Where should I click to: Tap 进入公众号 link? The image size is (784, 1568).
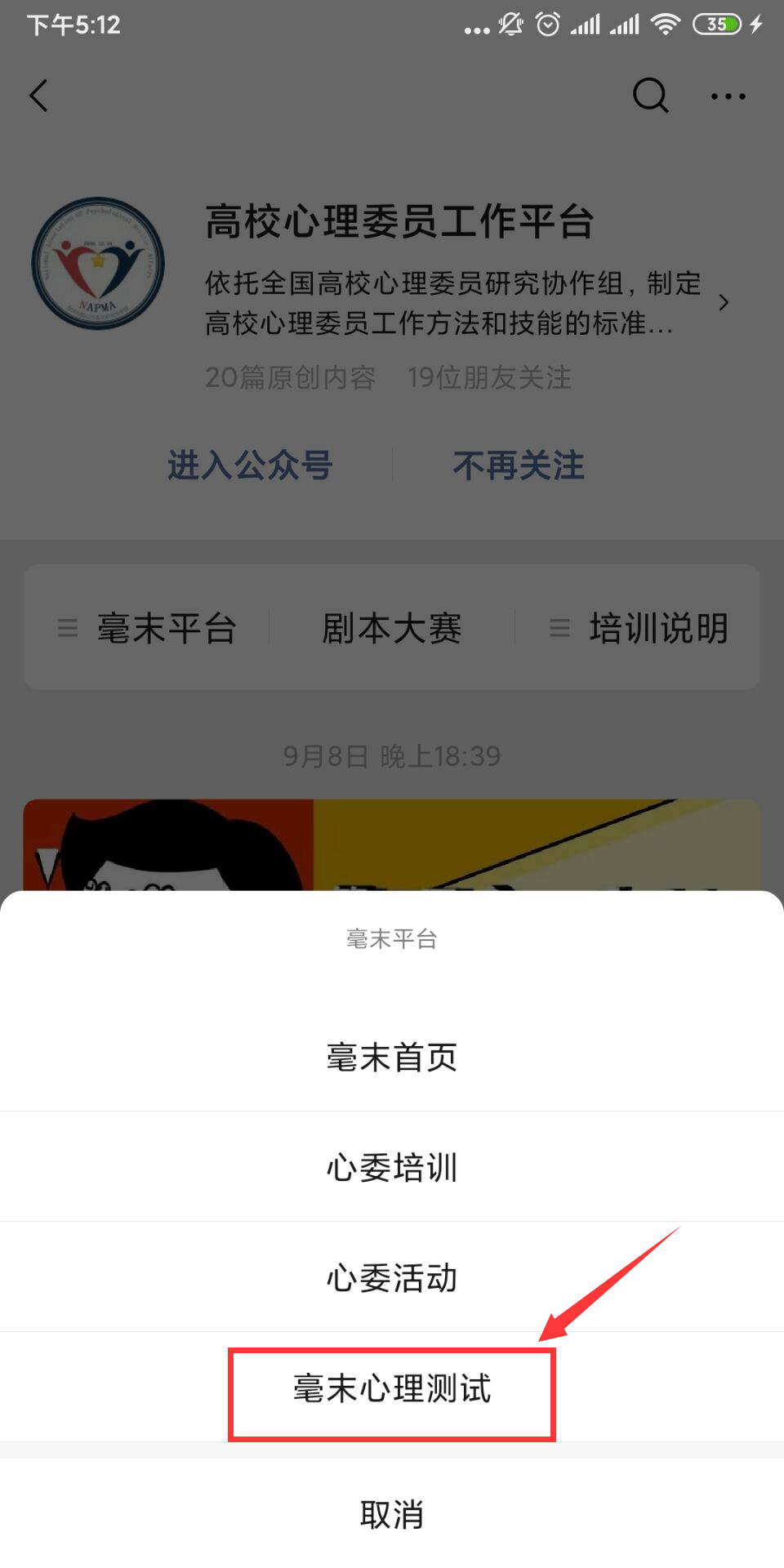[250, 465]
